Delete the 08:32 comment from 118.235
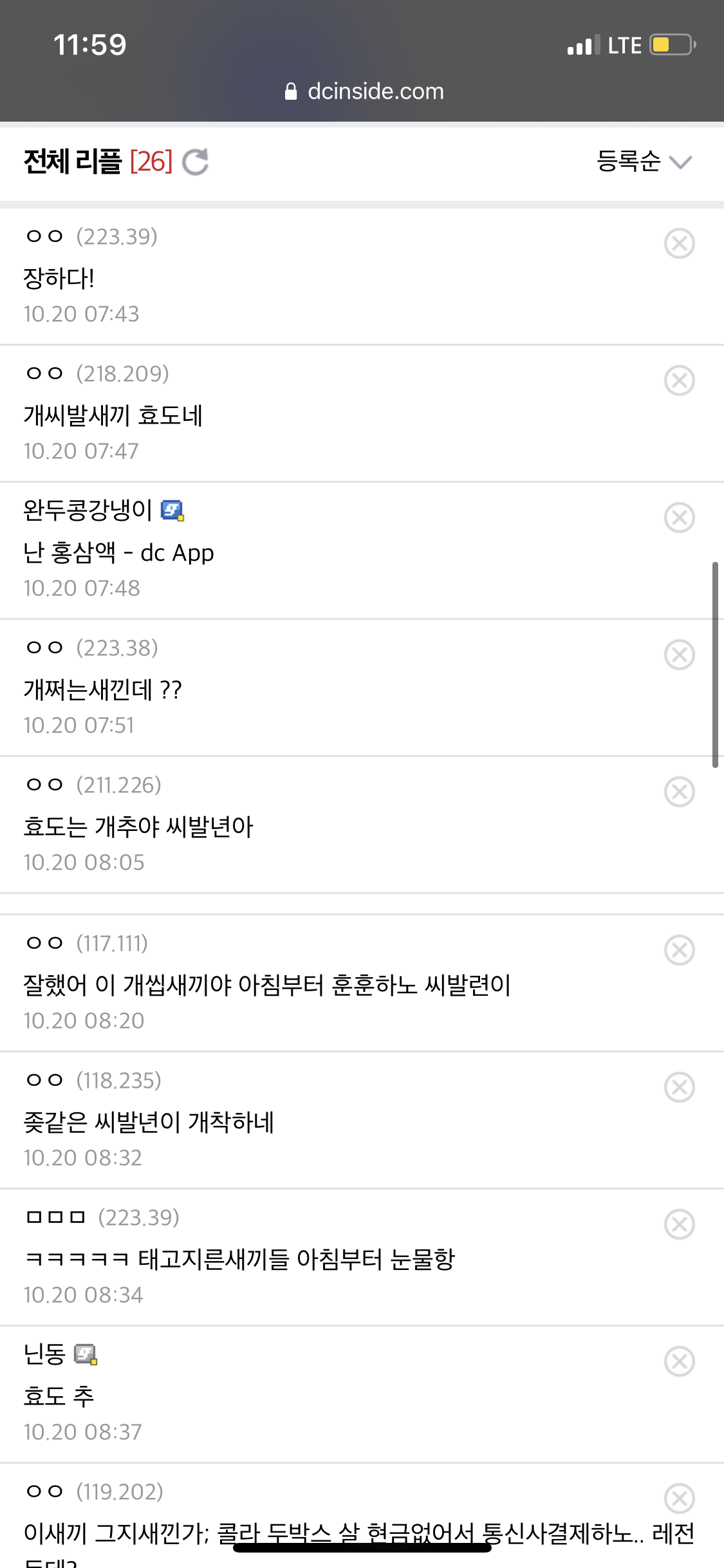724x1568 pixels. tap(679, 1087)
